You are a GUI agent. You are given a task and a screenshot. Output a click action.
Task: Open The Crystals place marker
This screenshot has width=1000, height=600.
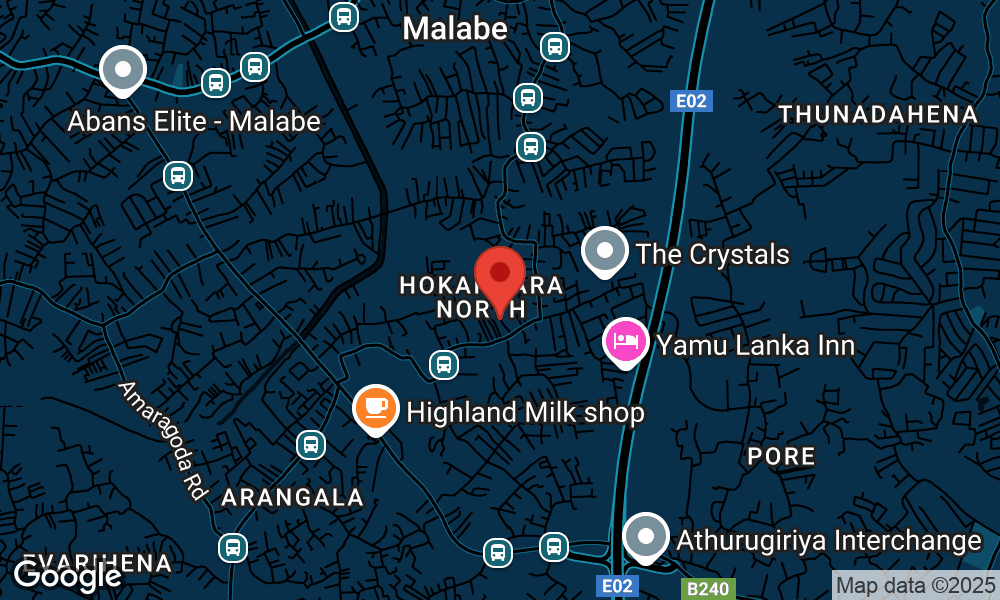click(x=604, y=250)
